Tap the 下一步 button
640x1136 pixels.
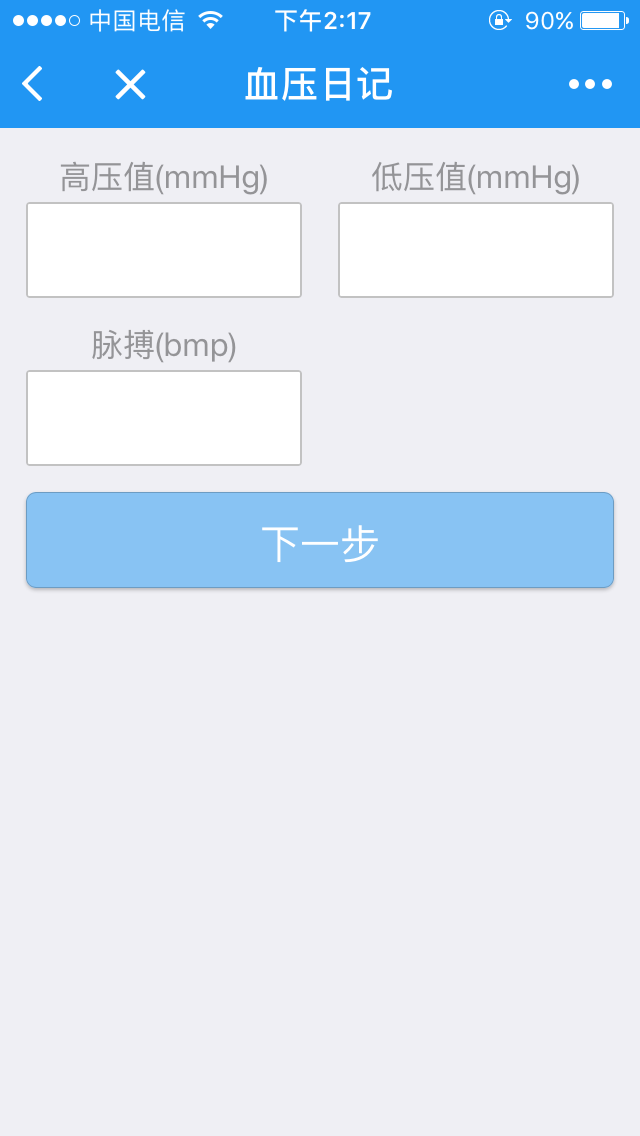tap(320, 540)
